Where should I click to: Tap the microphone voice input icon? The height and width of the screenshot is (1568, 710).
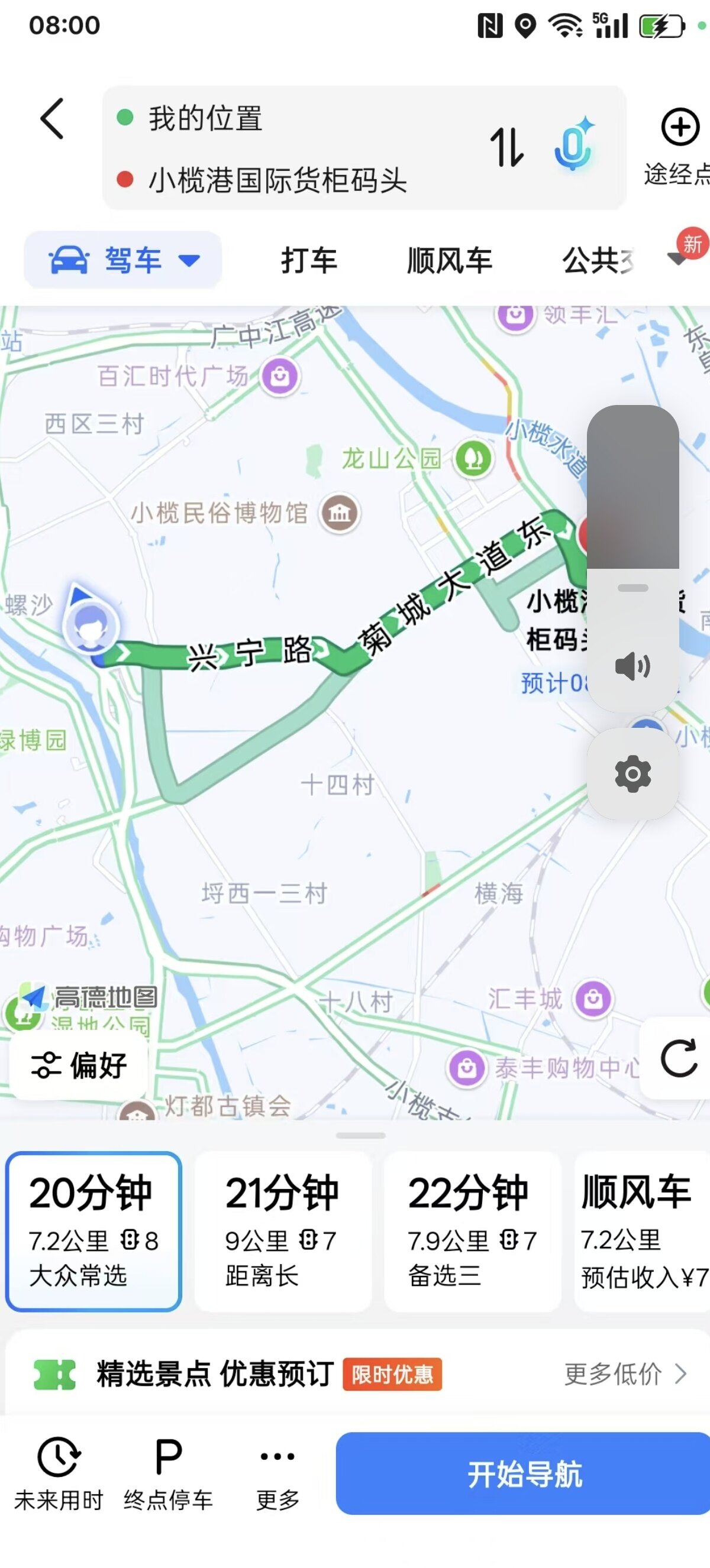click(573, 144)
